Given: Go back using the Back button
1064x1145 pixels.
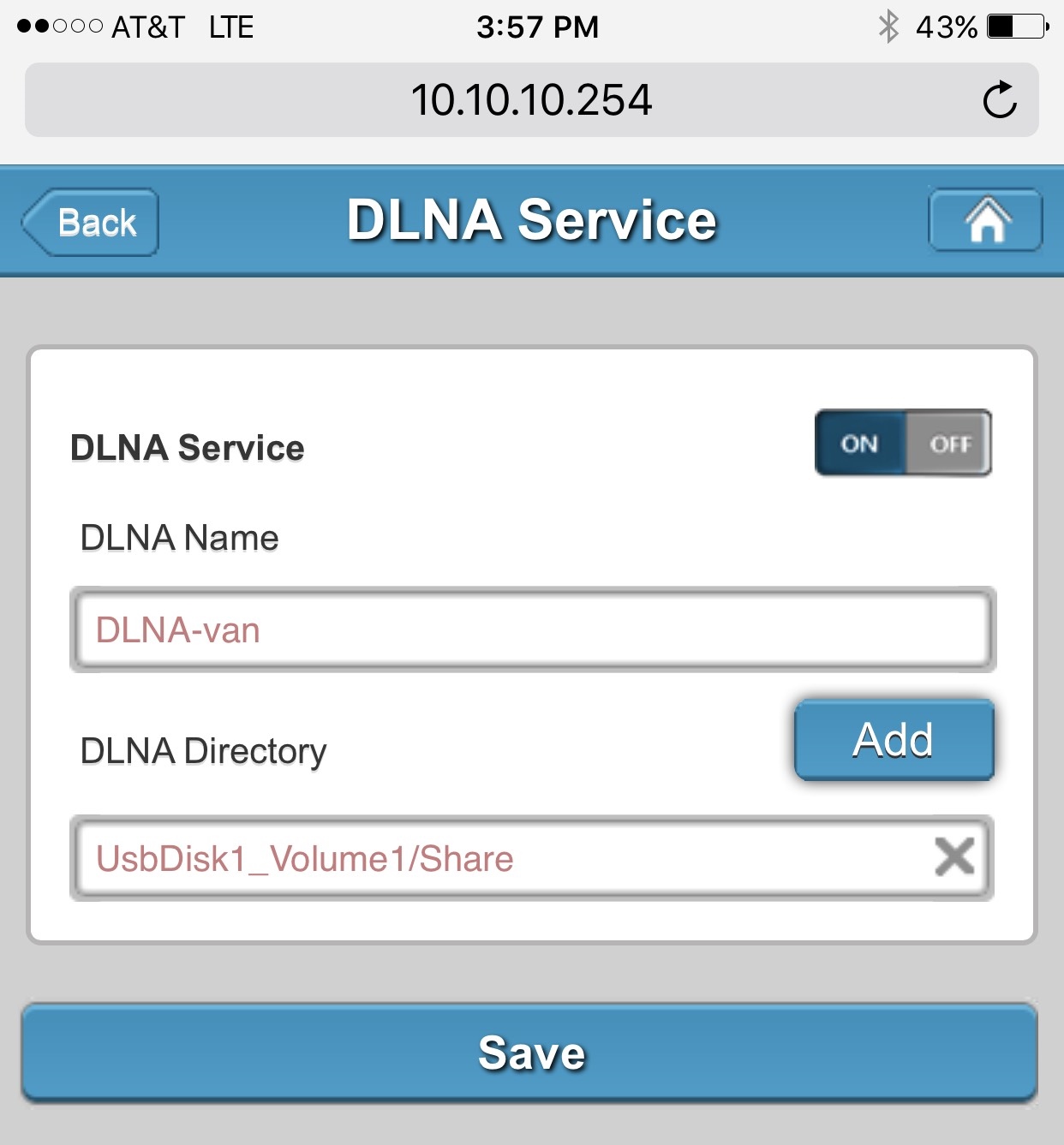Looking at the screenshot, I should tap(92, 223).
